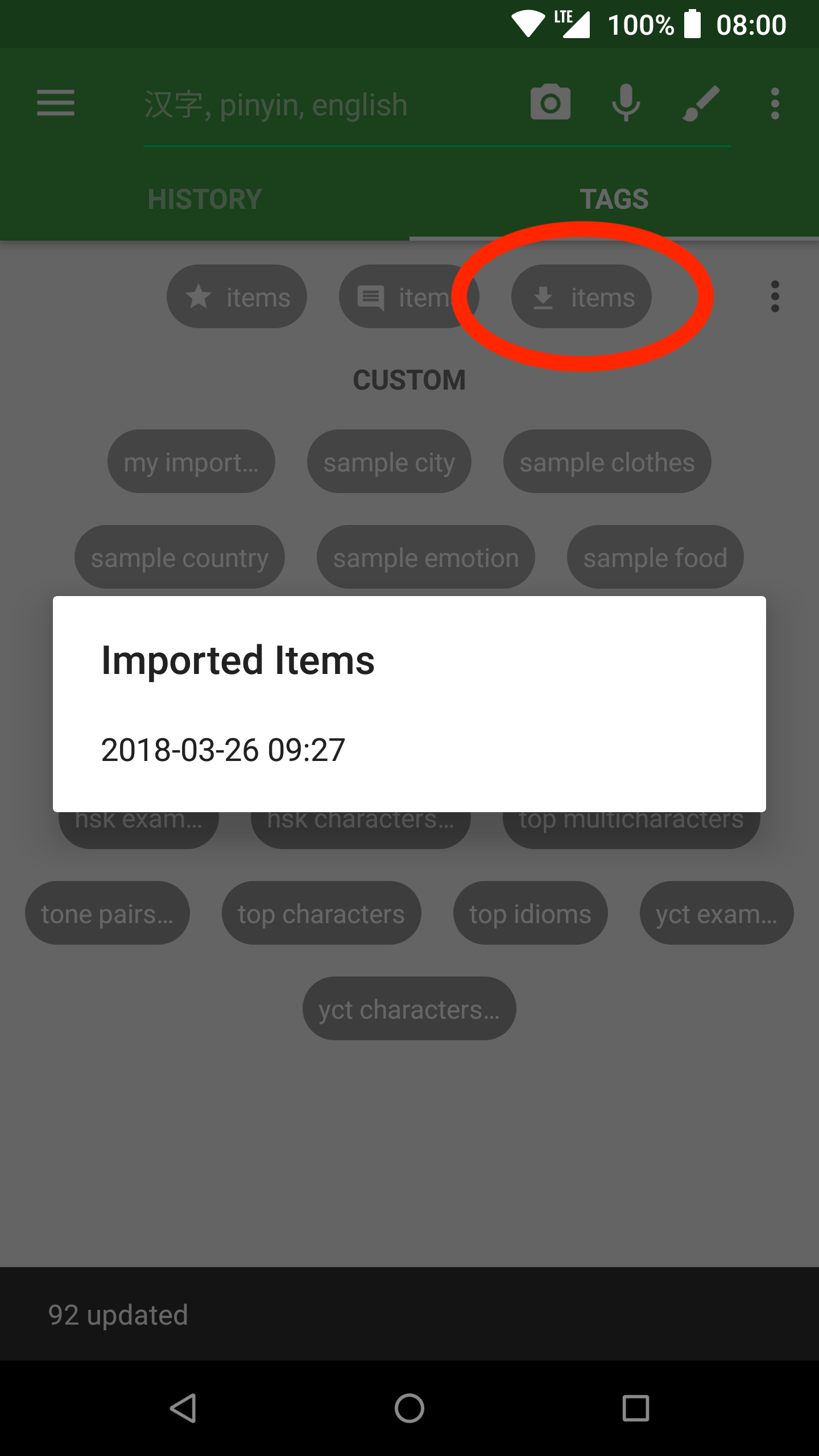Open the imported items download chip
The image size is (819, 1456).
tap(581, 296)
